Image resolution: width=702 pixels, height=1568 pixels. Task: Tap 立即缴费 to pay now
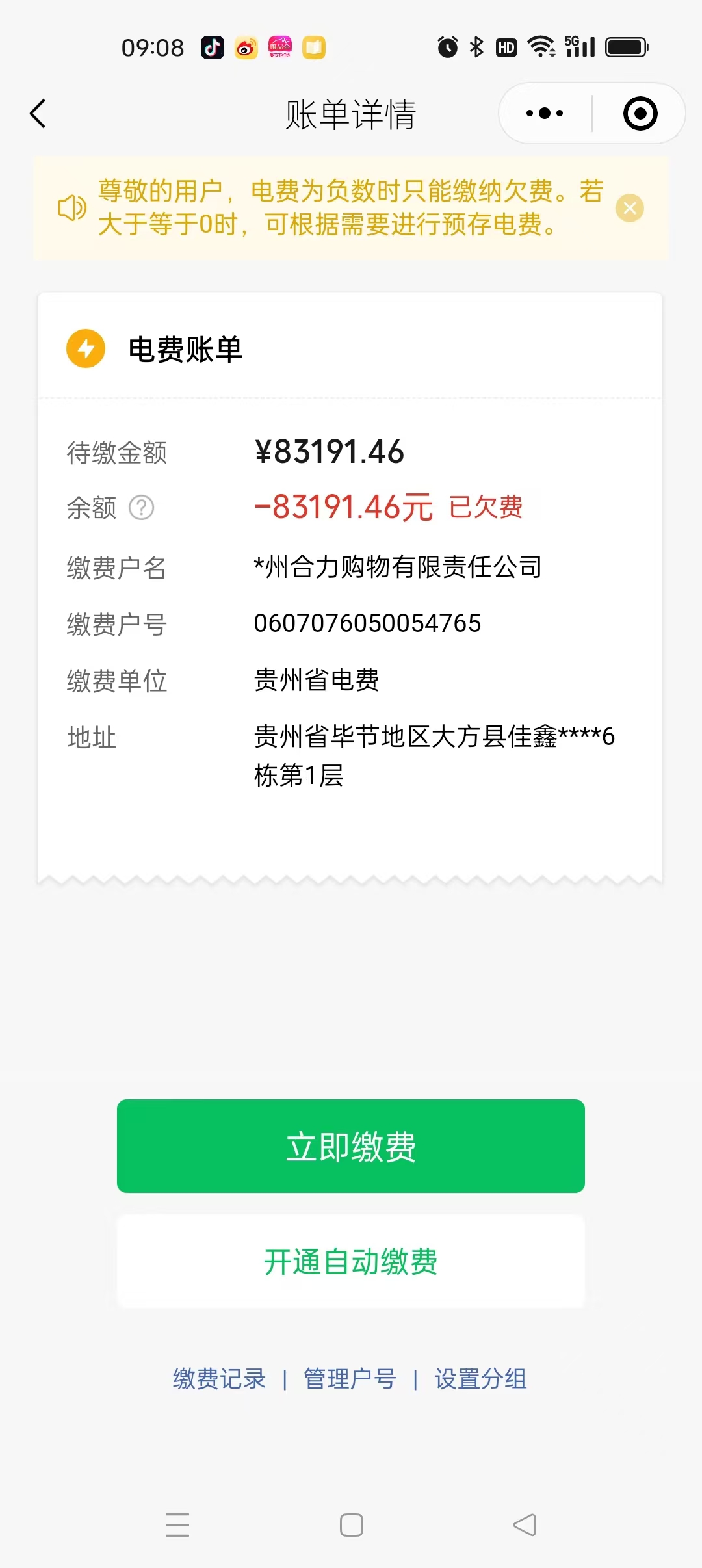tap(351, 1146)
